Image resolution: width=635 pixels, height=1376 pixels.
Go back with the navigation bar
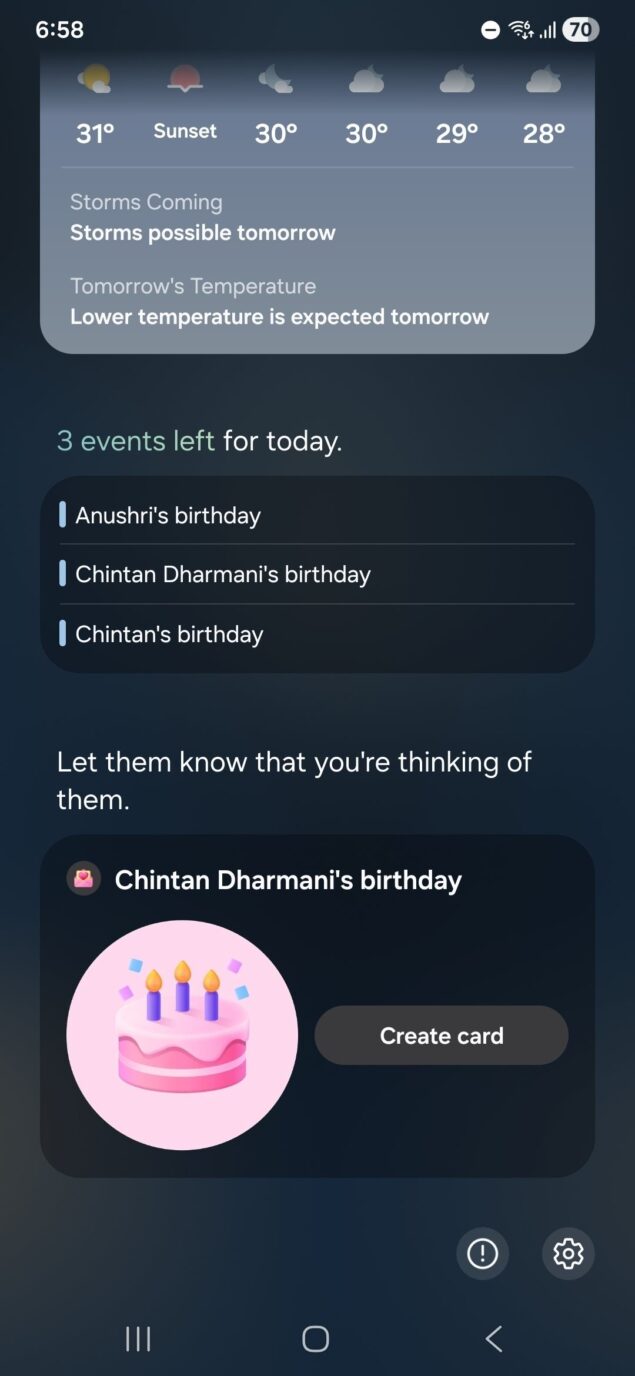coord(493,1339)
